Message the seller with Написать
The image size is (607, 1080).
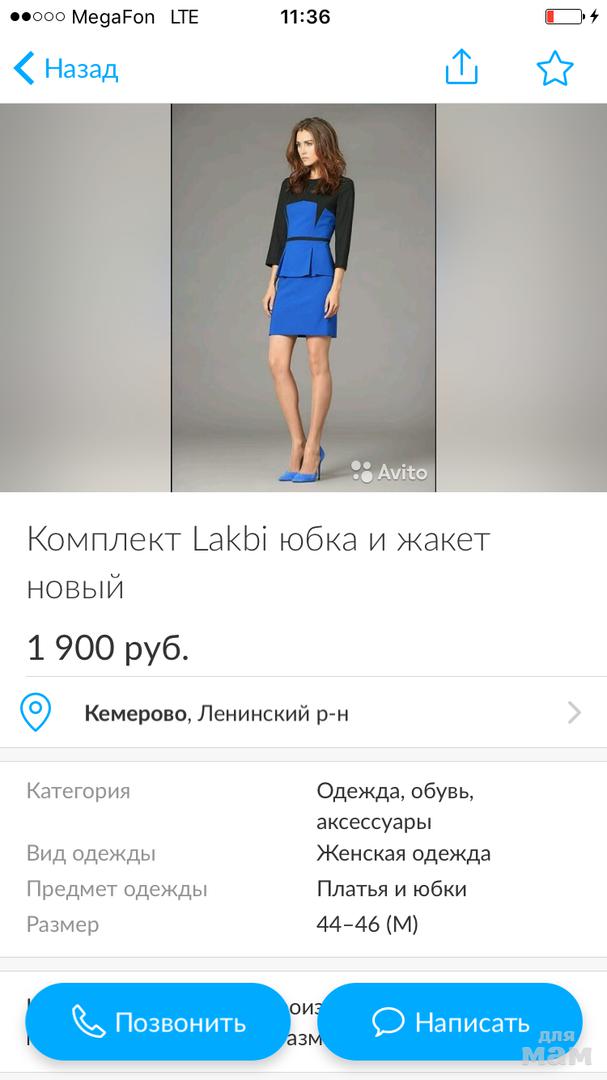click(x=450, y=1022)
